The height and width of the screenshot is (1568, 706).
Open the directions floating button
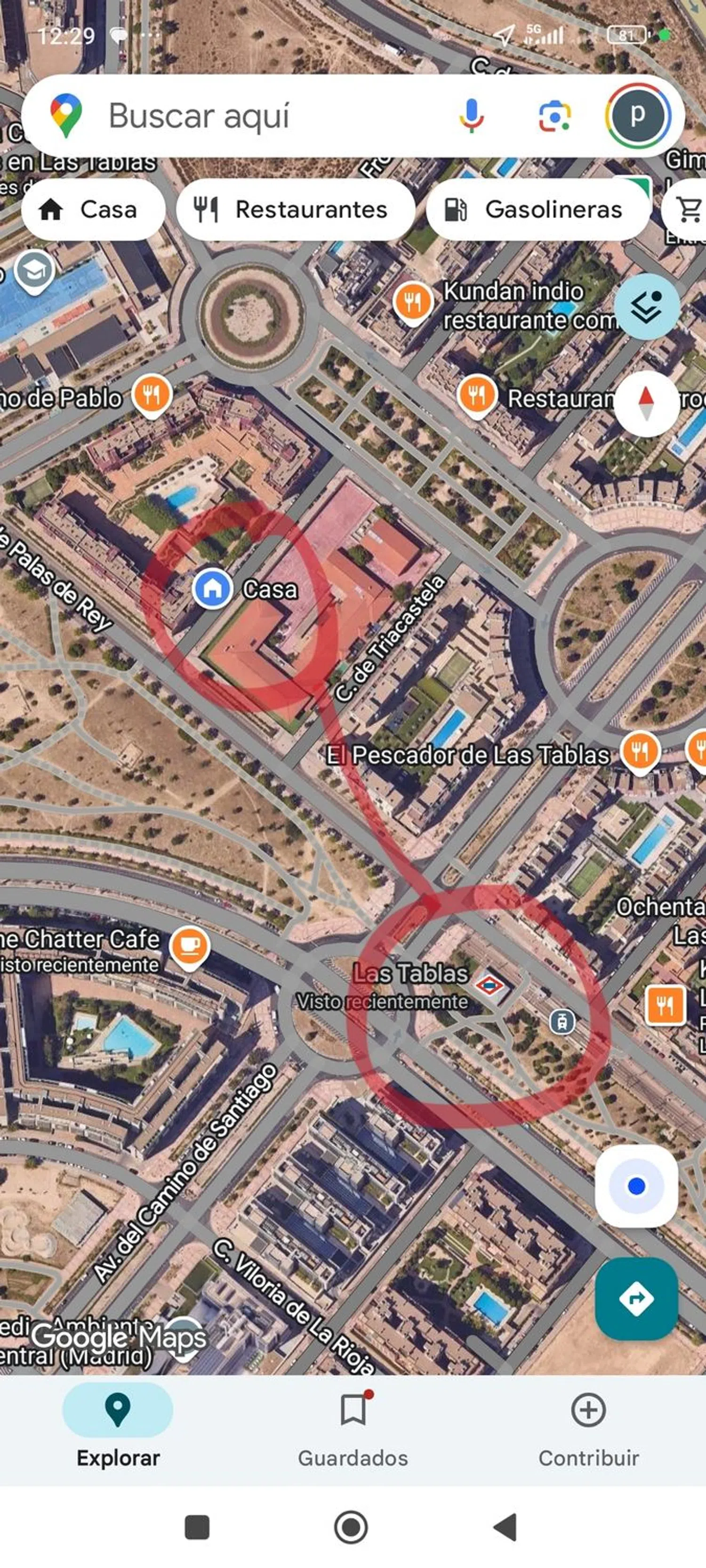(636, 1298)
